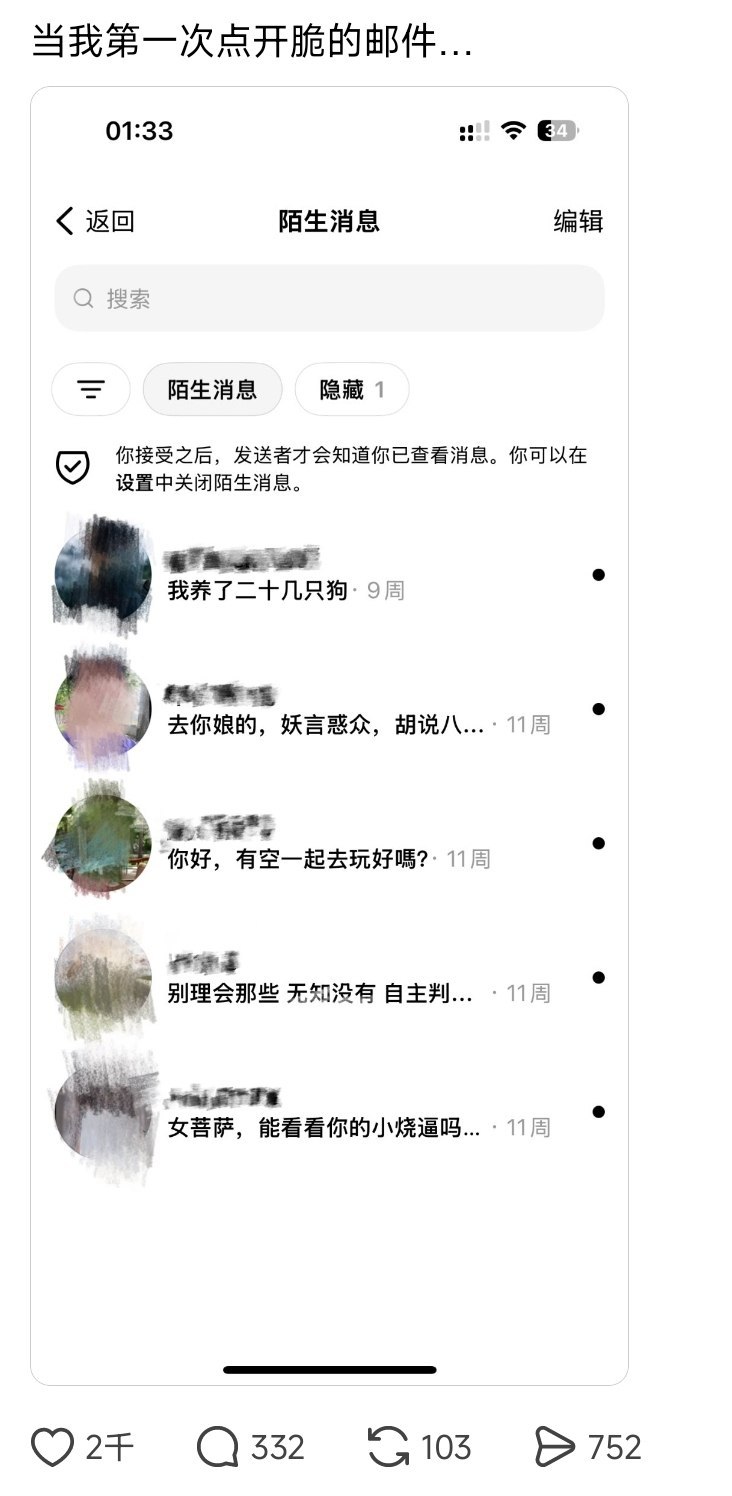Expand hidden messages via 隐藏 1
The height and width of the screenshot is (1496, 732).
point(351,389)
